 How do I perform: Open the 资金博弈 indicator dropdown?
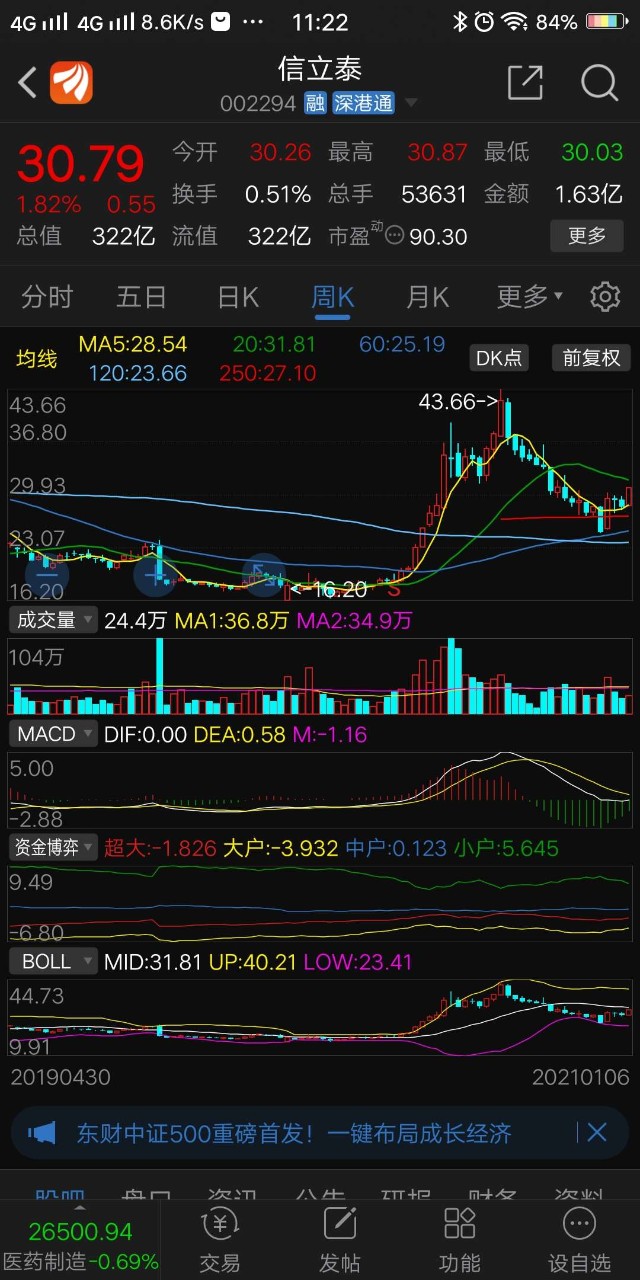coord(54,848)
